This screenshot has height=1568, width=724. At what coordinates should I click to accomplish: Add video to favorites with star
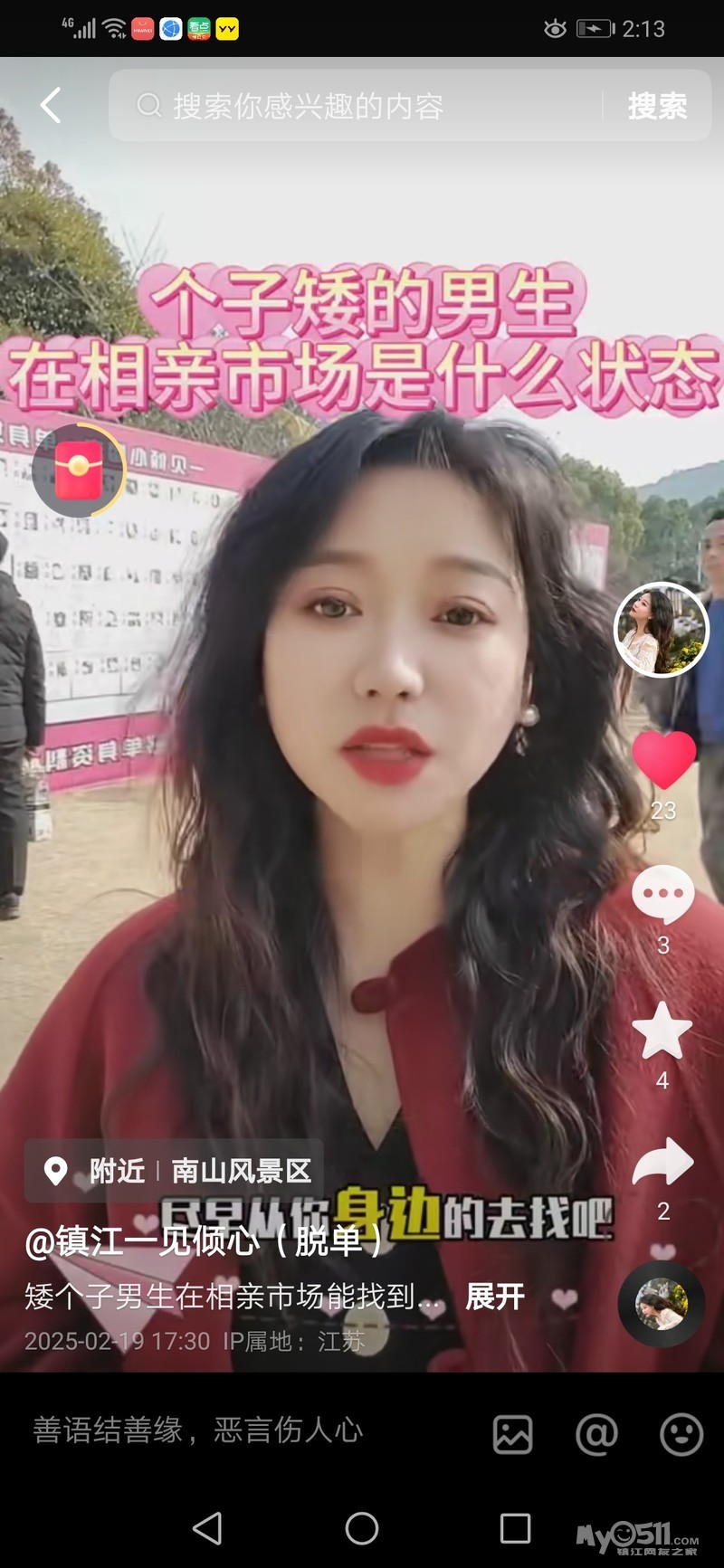coord(662,1031)
